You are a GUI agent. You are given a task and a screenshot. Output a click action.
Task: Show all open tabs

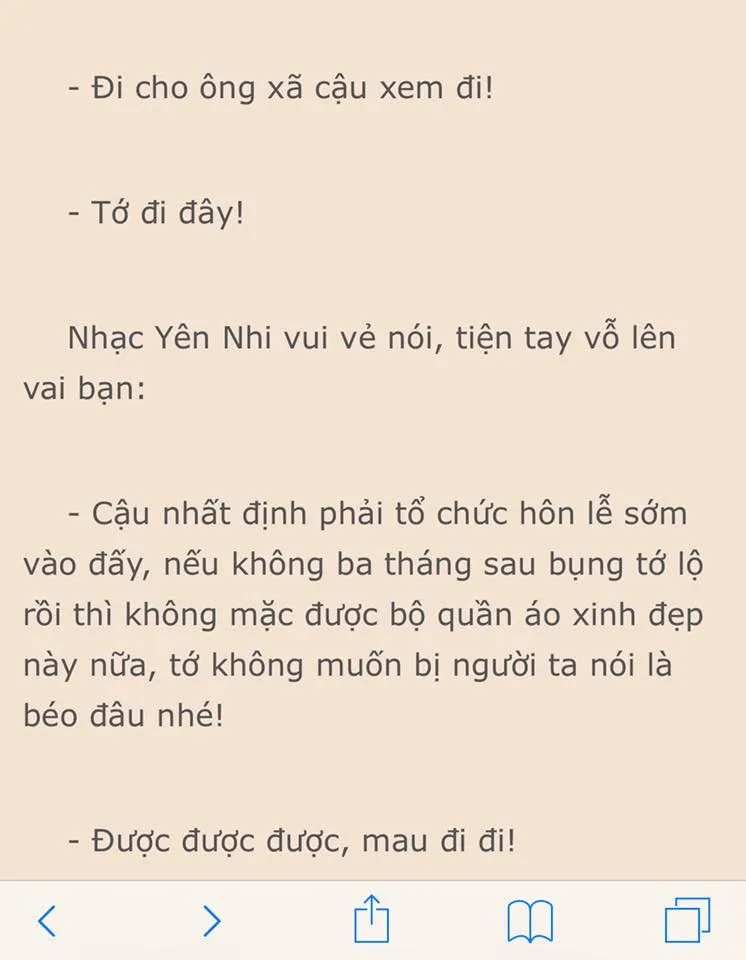point(687,920)
